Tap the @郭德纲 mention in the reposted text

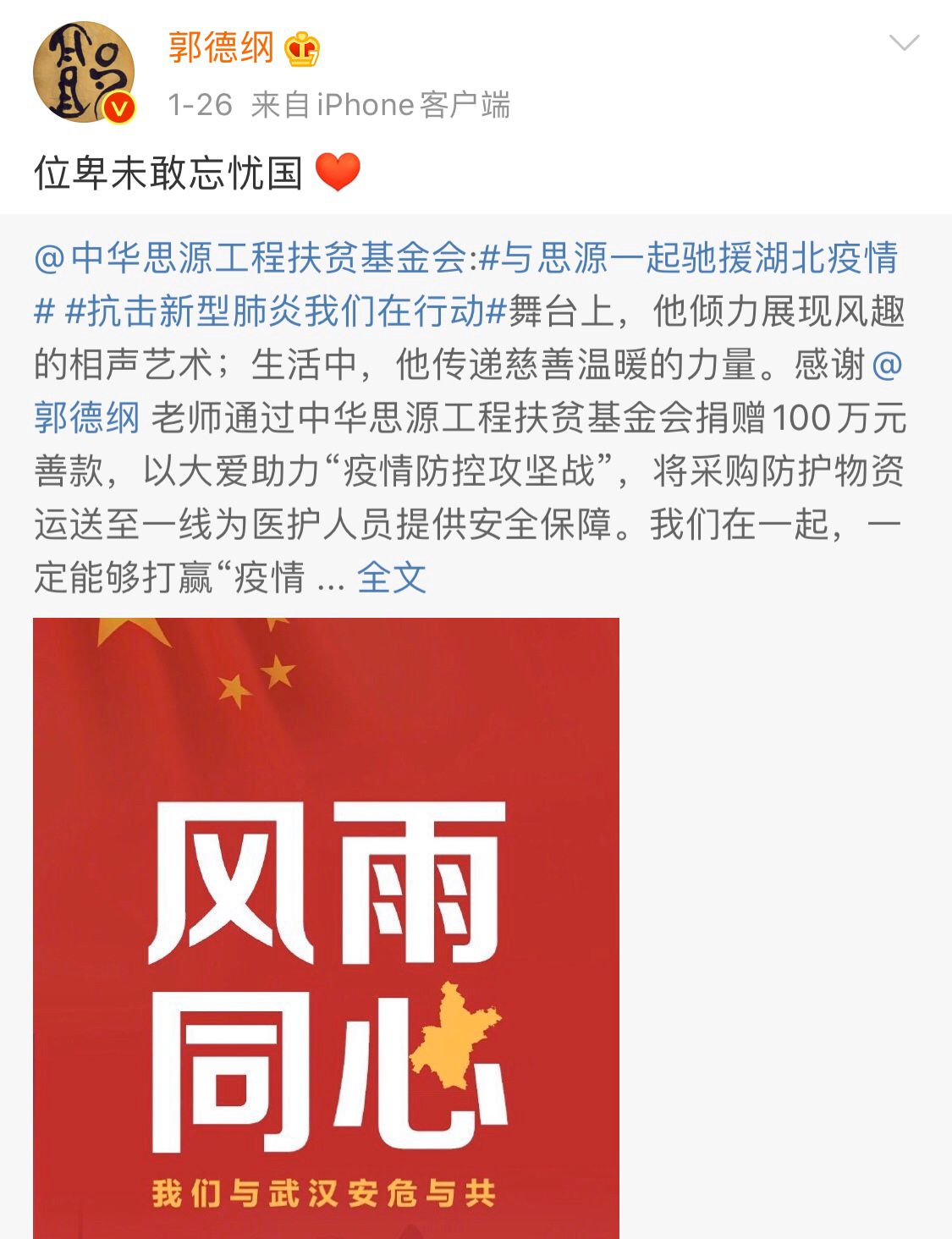pyautogui.click(x=86, y=418)
